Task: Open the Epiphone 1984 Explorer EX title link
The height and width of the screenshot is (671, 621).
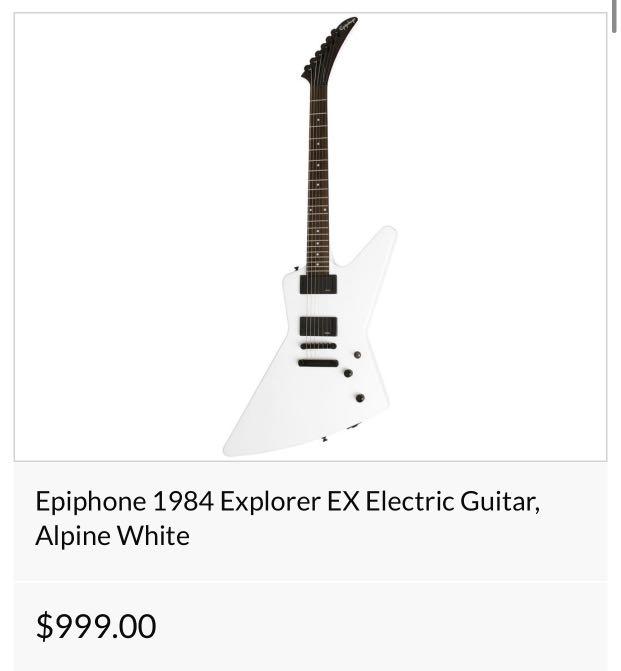Action: (x=287, y=517)
